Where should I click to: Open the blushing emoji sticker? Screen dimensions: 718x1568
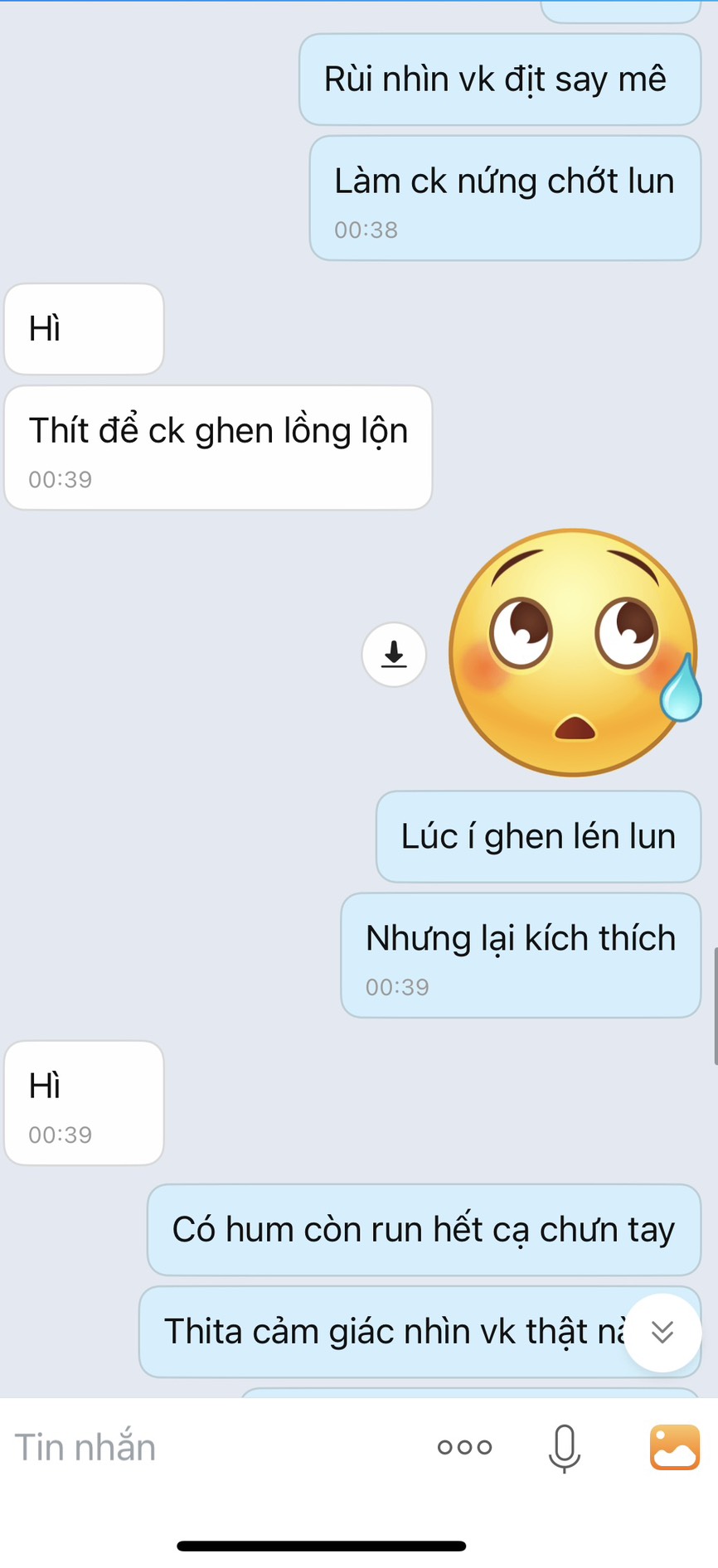tap(574, 653)
